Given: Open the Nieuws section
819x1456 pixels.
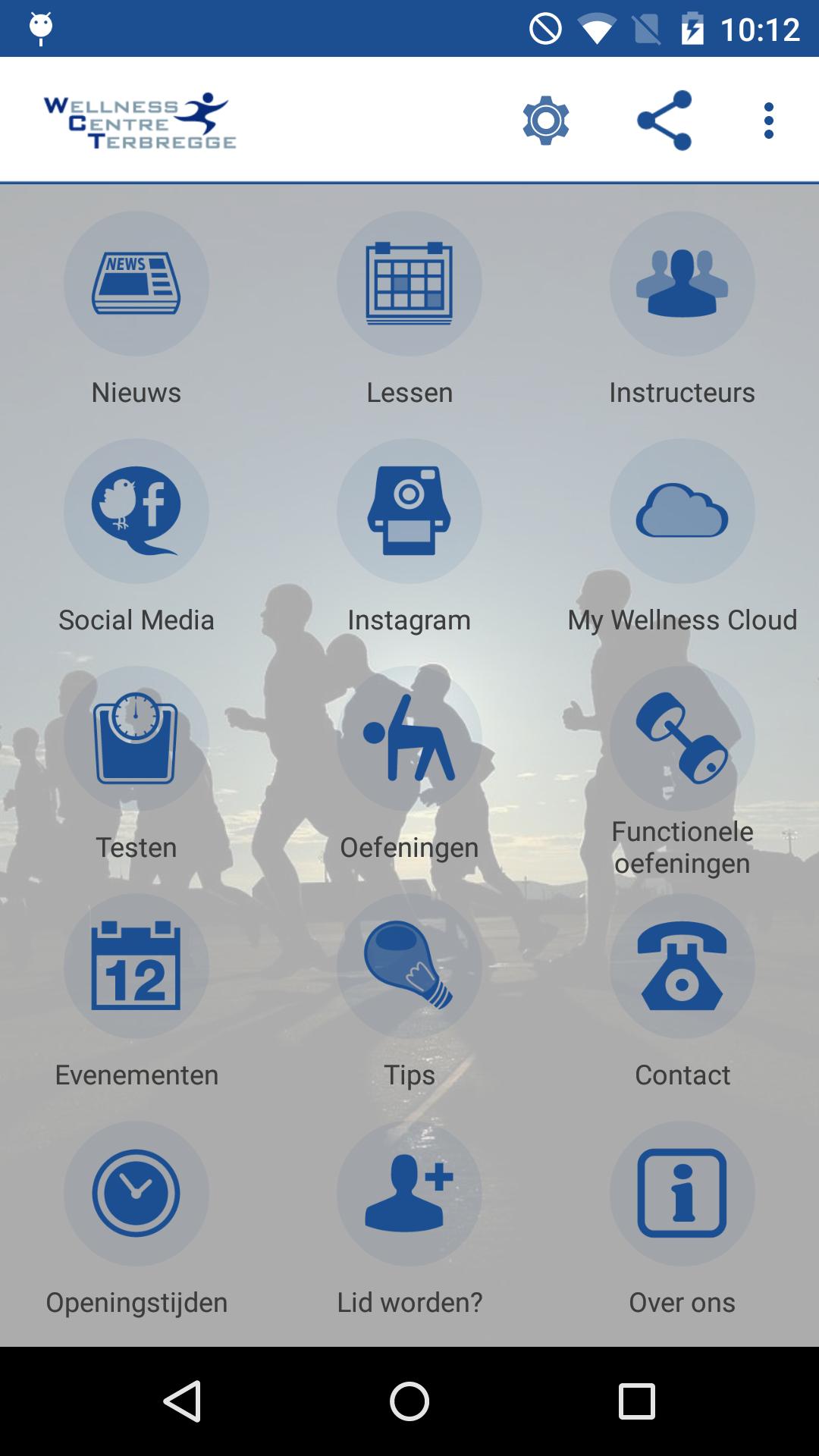Looking at the screenshot, I should pos(136,284).
